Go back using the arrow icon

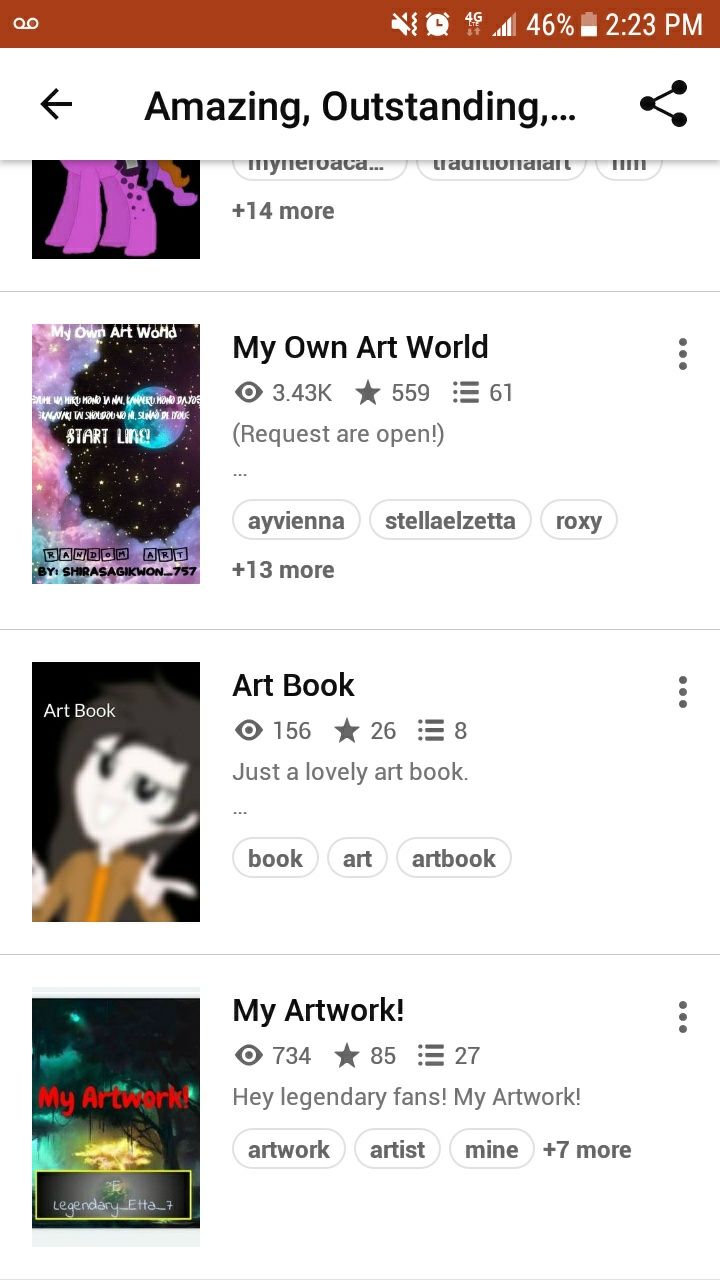56,104
